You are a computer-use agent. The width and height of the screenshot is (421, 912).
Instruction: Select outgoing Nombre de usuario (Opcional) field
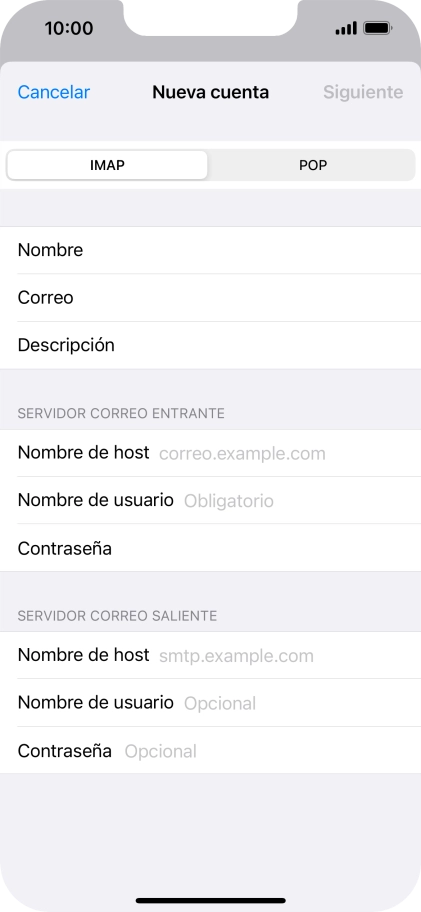210,703
